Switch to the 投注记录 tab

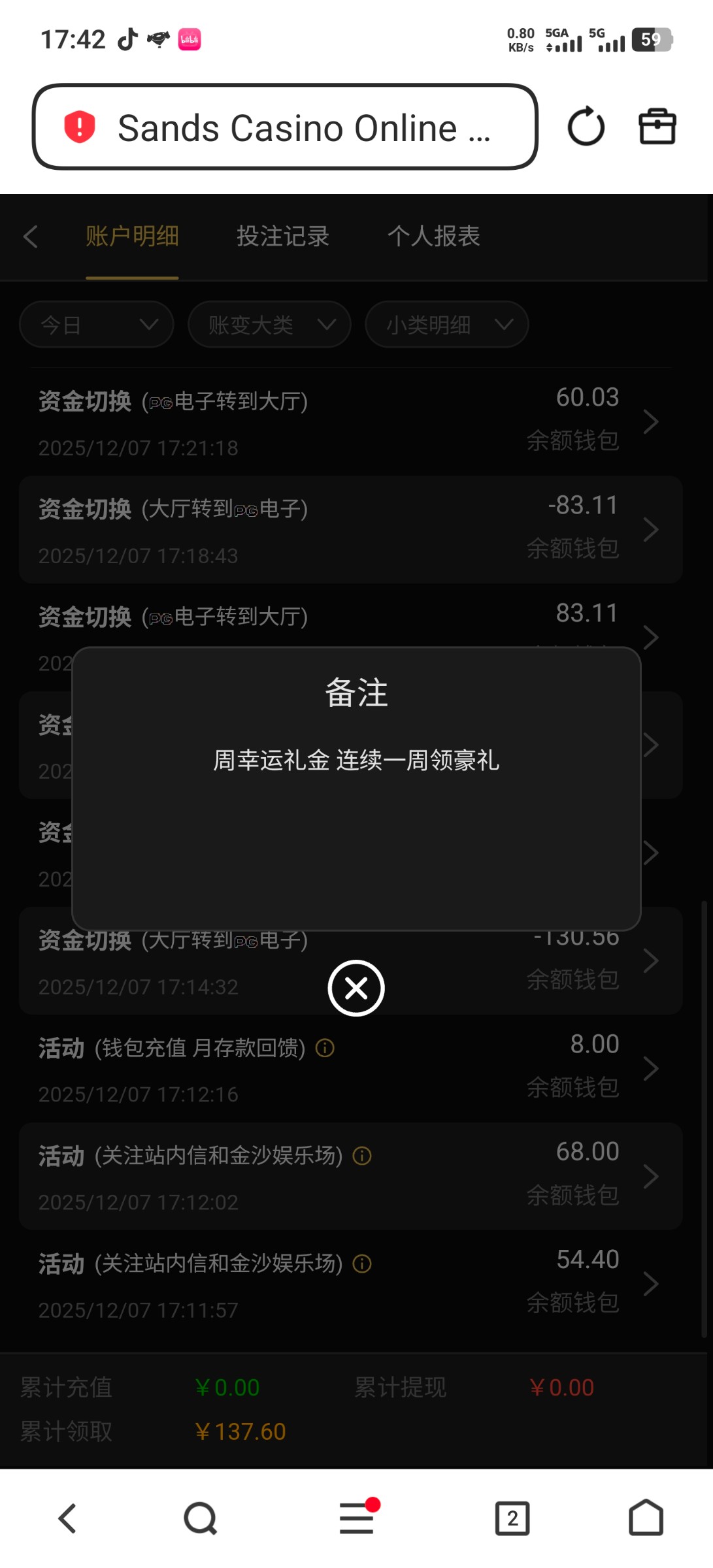coord(282,237)
